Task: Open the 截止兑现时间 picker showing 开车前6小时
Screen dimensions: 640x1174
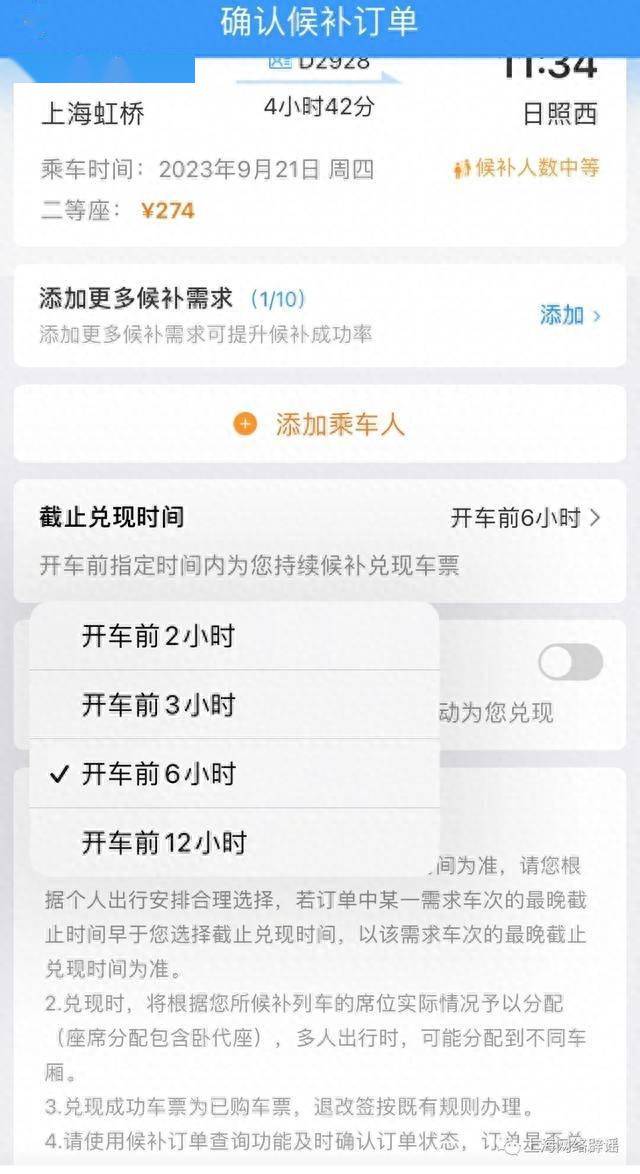Action: (x=524, y=518)
